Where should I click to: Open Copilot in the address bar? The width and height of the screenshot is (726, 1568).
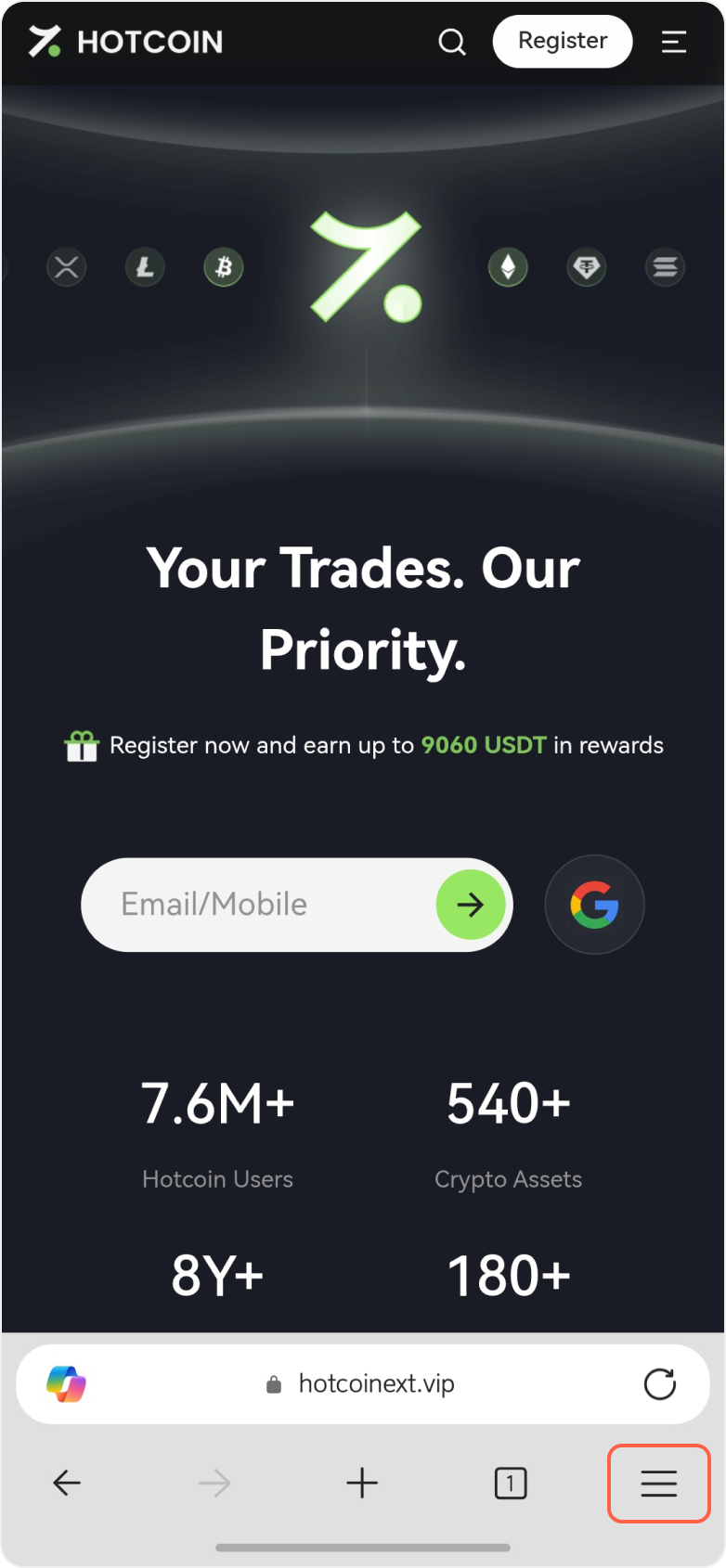(67, 1384)
